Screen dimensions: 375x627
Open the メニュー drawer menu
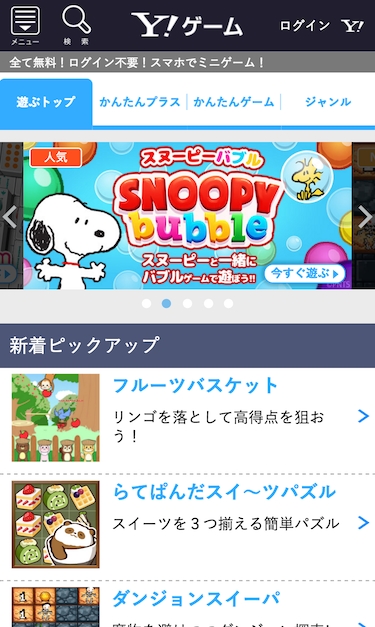(25, 25)
